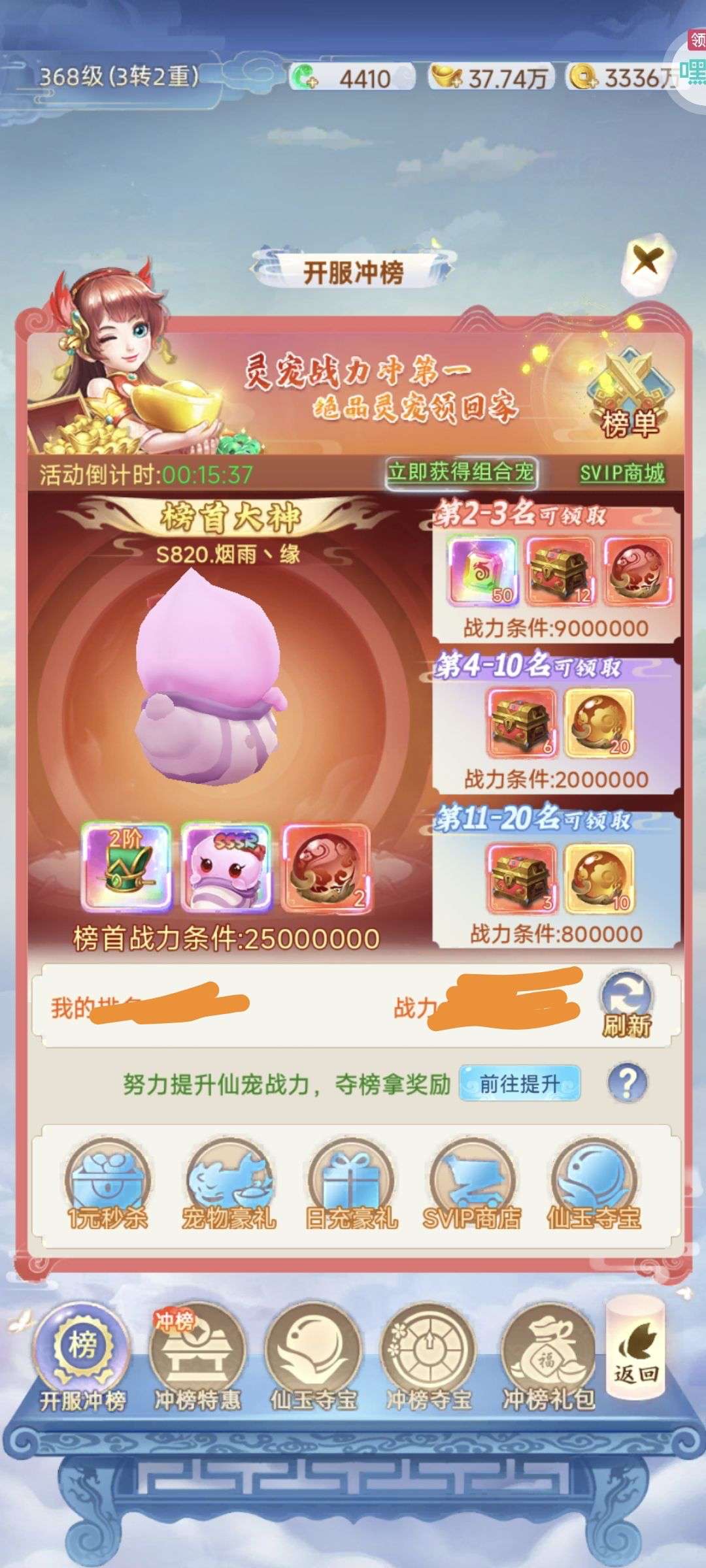Open the question mark help icon
706x1568 pixels.
click(x=627, y=1083)
